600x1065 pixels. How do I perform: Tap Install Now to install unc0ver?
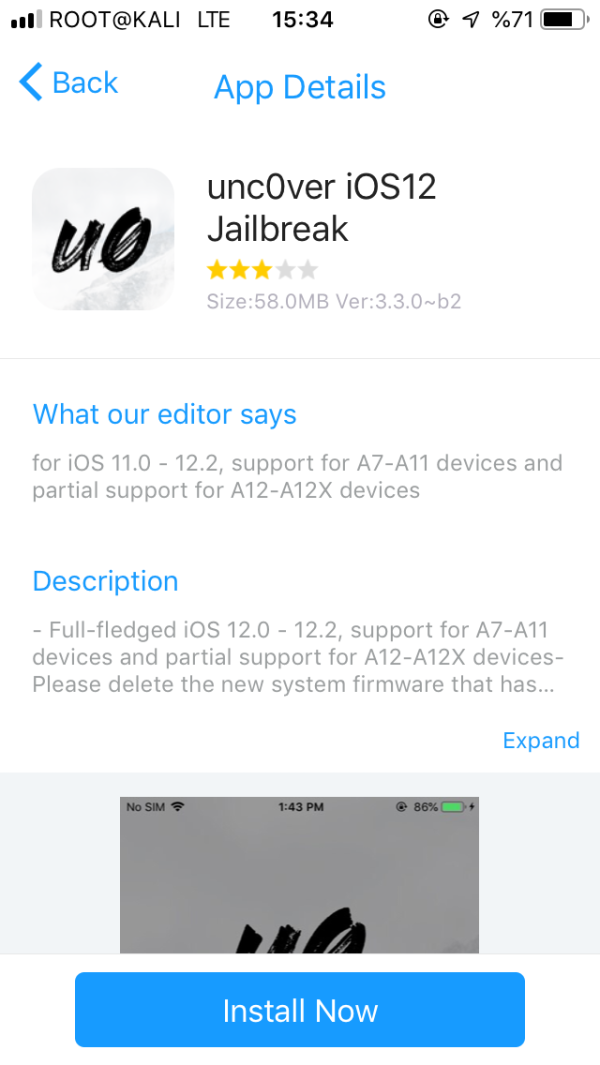pos(300,1009)
